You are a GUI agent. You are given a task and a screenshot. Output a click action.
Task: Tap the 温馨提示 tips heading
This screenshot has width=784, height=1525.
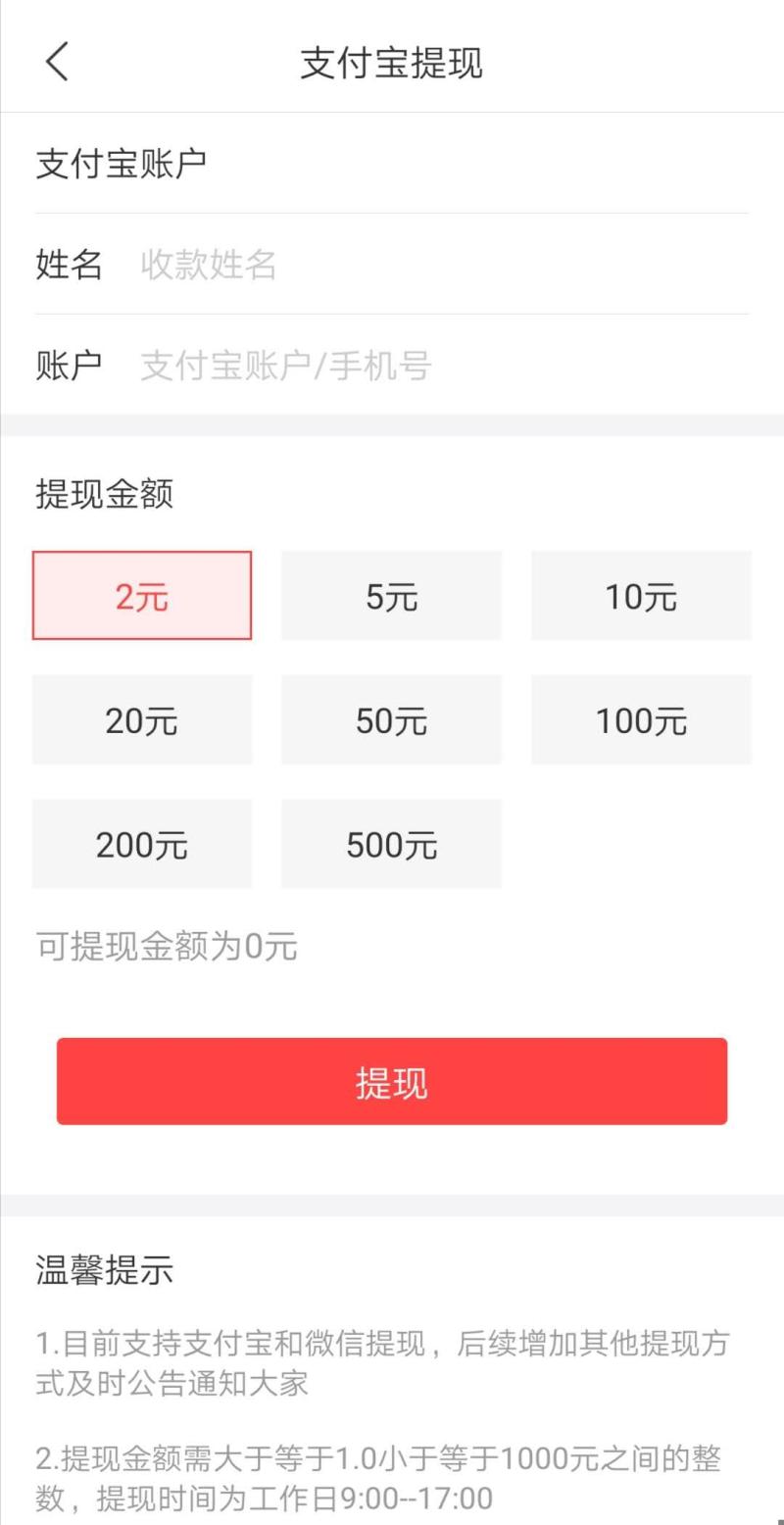point(102,1271)
